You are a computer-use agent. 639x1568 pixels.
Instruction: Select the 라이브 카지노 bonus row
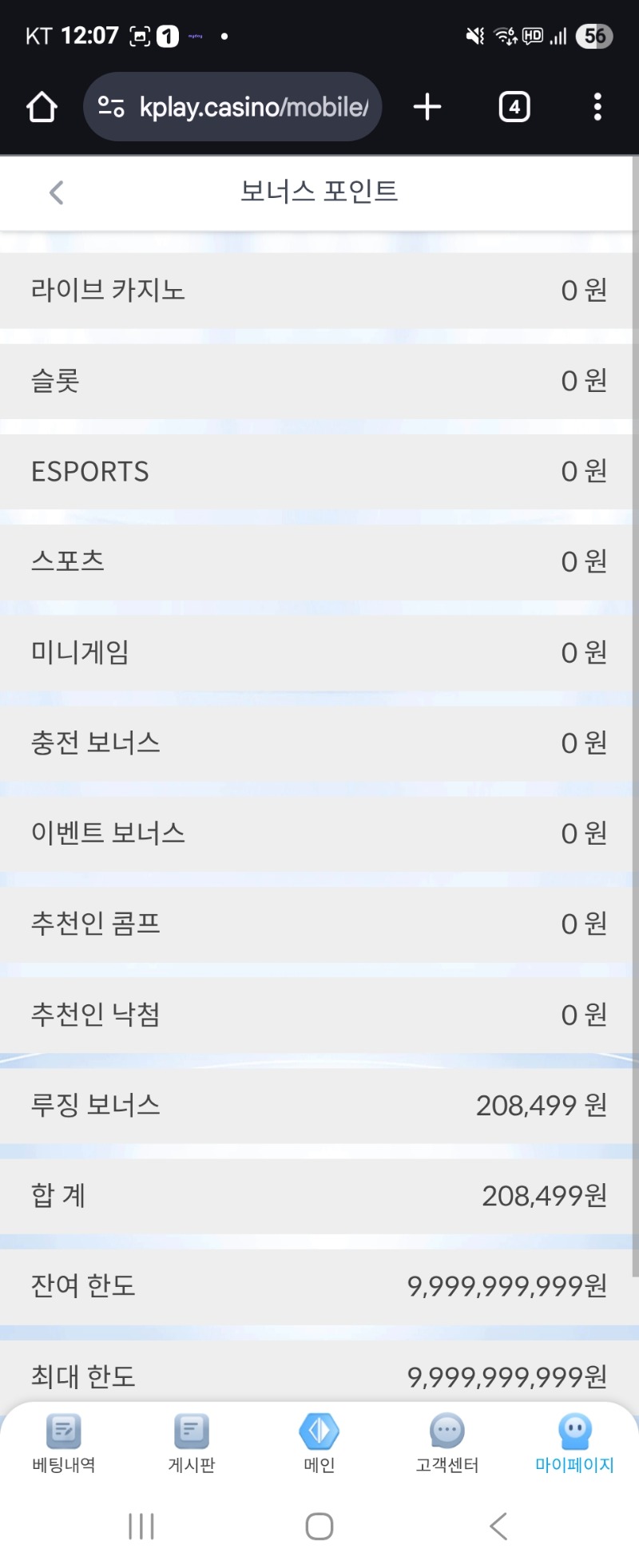[319, 290]
